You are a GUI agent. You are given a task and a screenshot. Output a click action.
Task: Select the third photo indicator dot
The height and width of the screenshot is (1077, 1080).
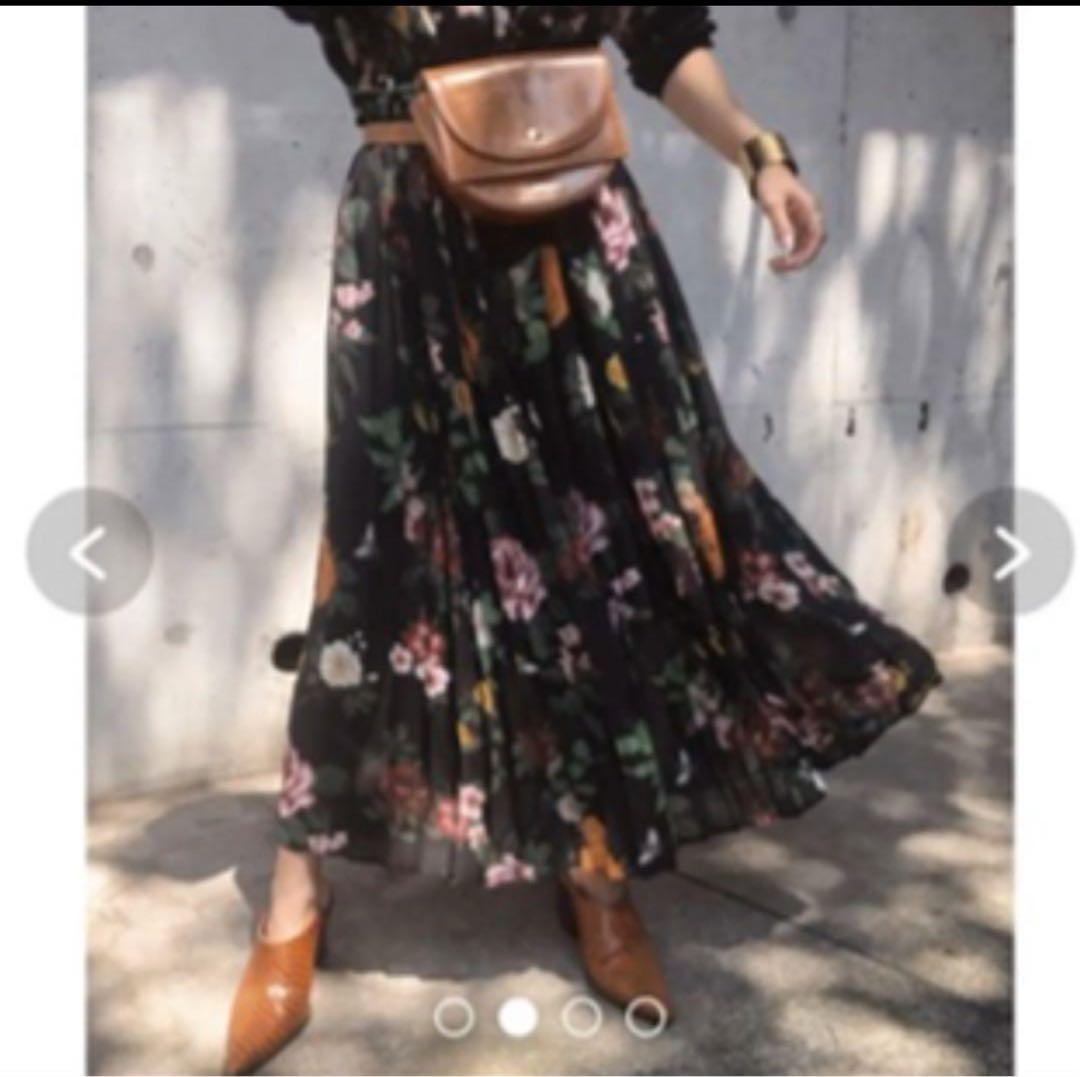581,1017
